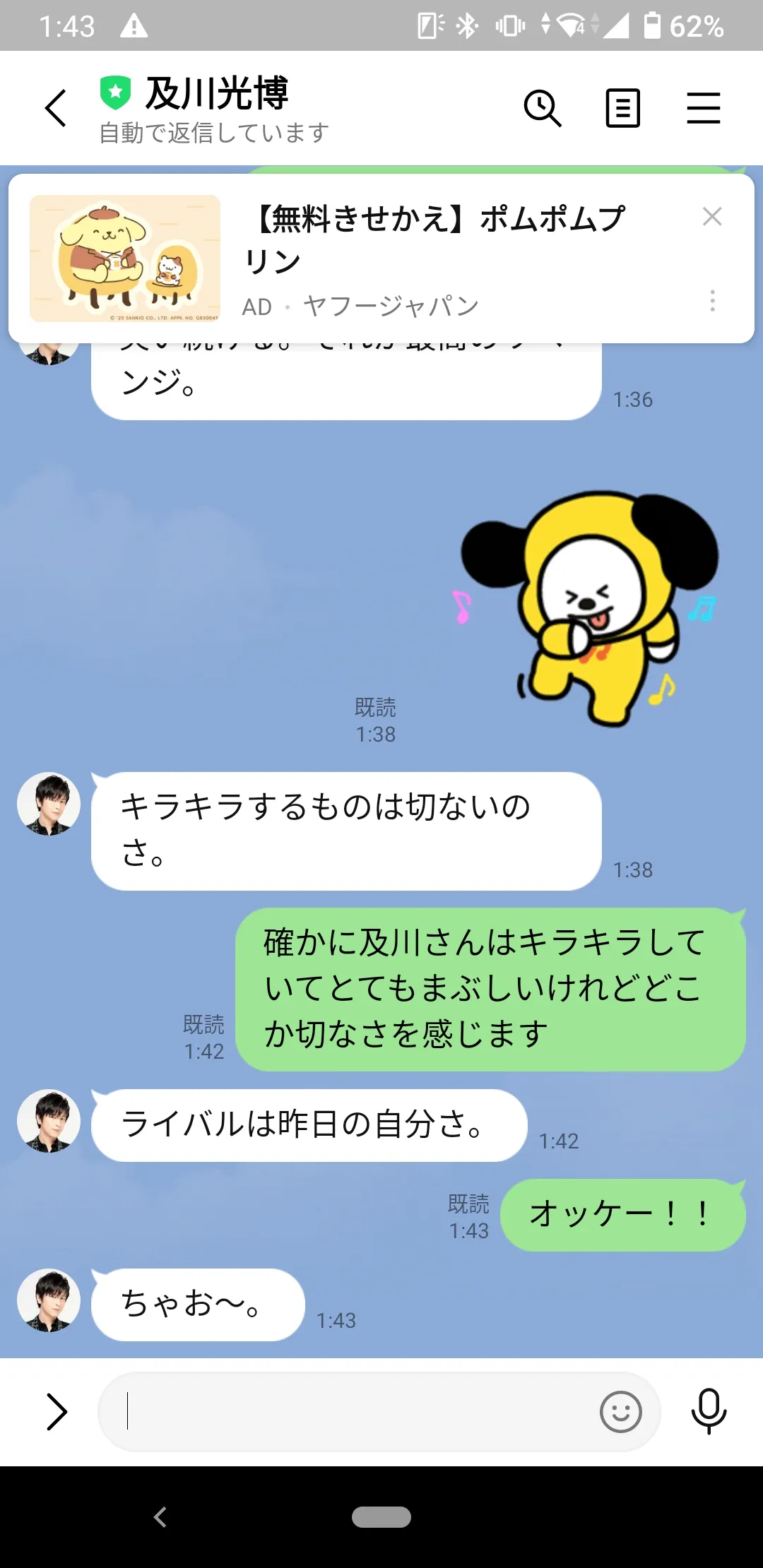Screen dimensions: 763x1568
Task: Open avatar beside ちゃお〜 message
Action: [49, 1300]
